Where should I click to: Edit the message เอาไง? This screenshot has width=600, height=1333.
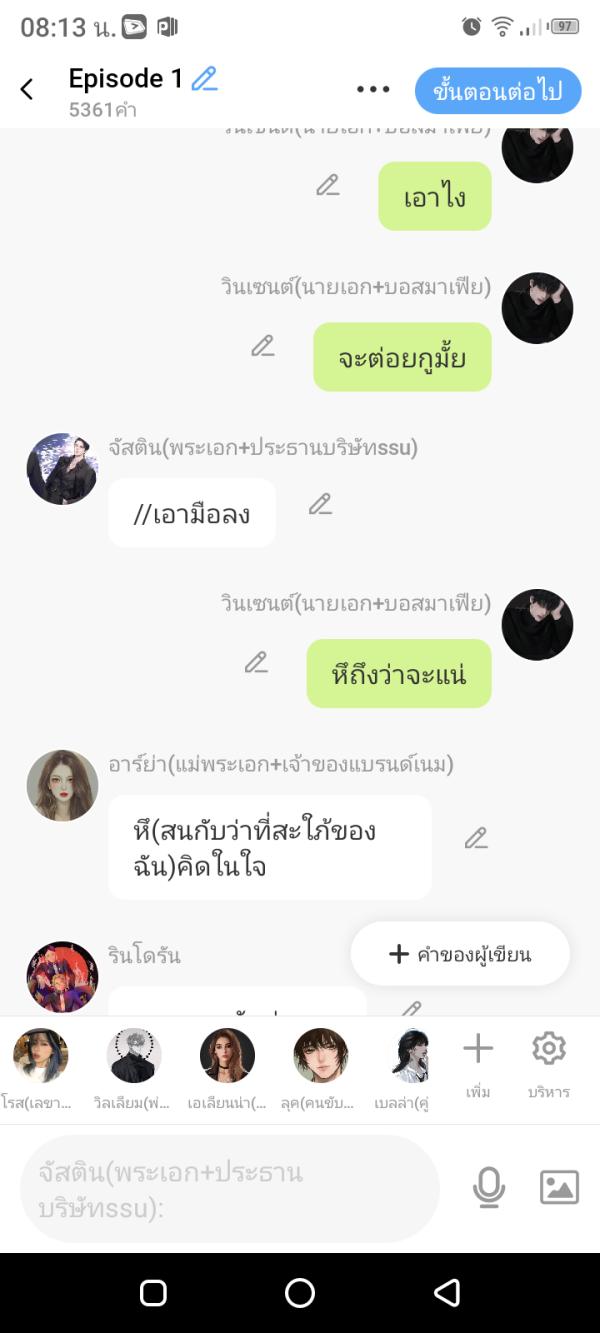click(328, 185)
